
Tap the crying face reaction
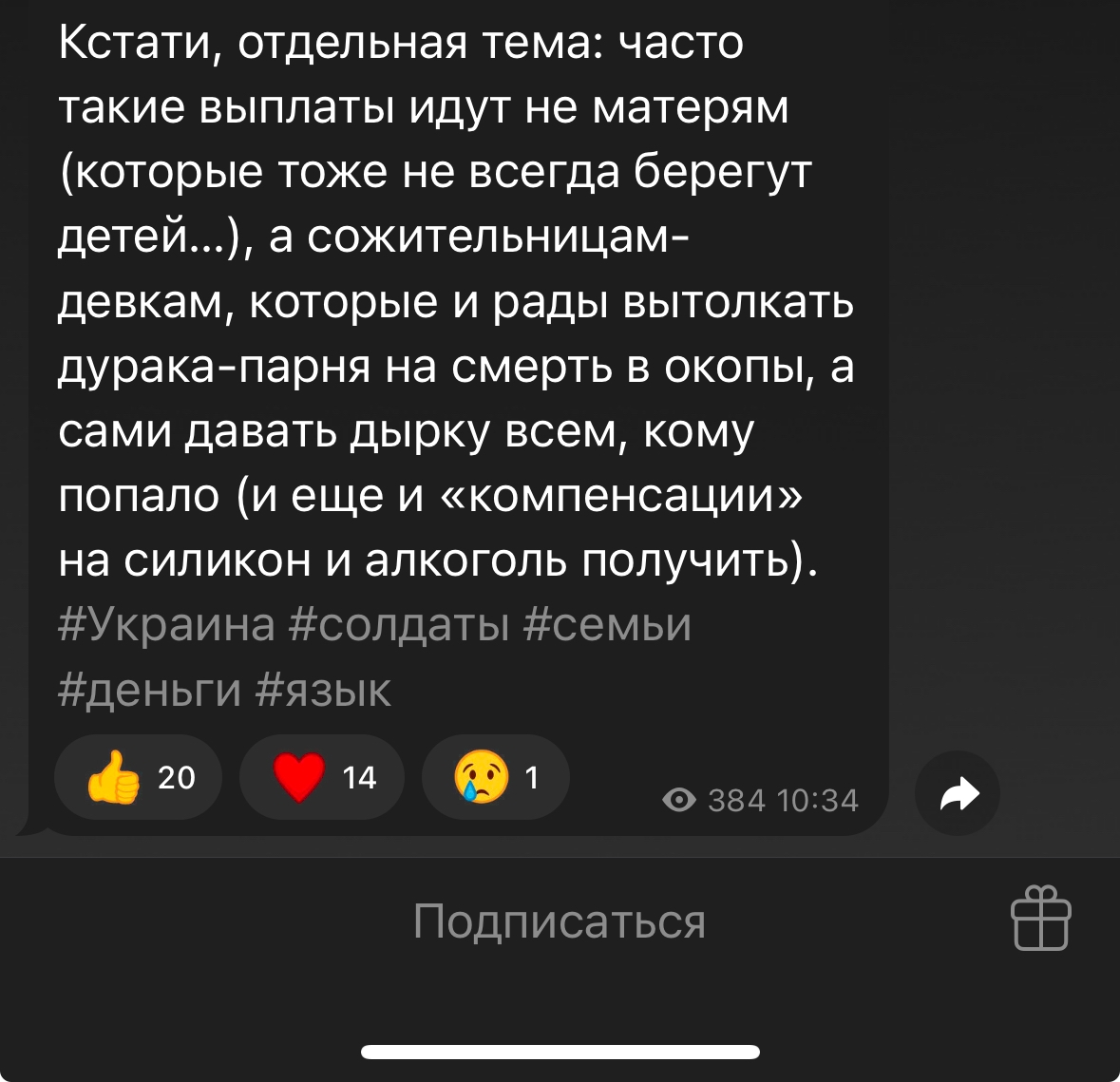click(x=496, y=777)
